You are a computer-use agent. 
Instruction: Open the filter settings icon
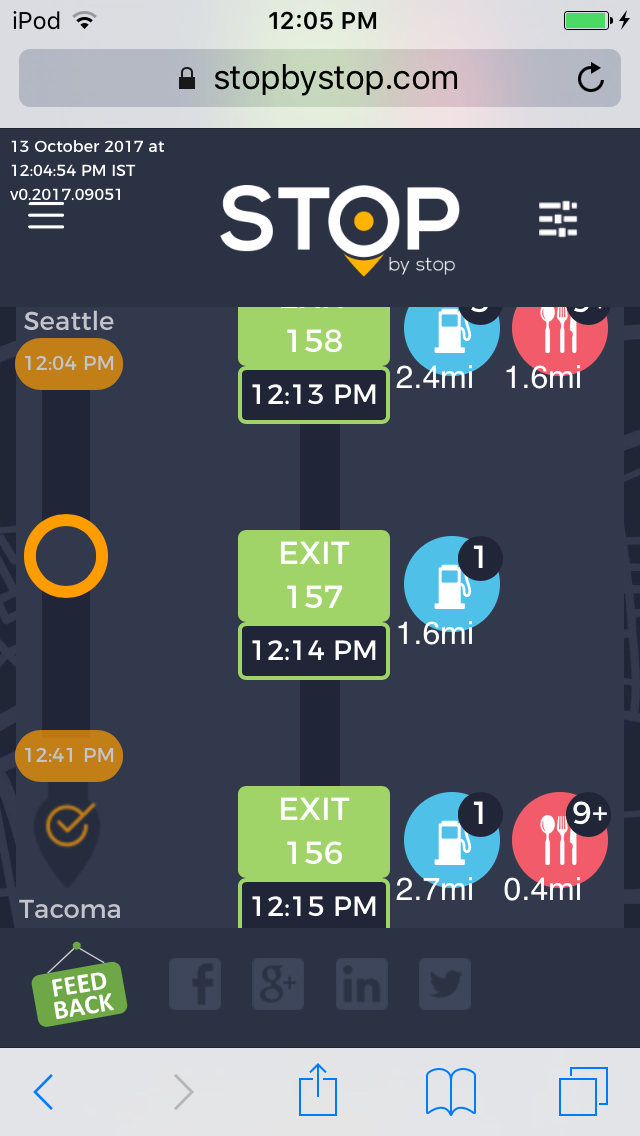click(x=558, y=219)
